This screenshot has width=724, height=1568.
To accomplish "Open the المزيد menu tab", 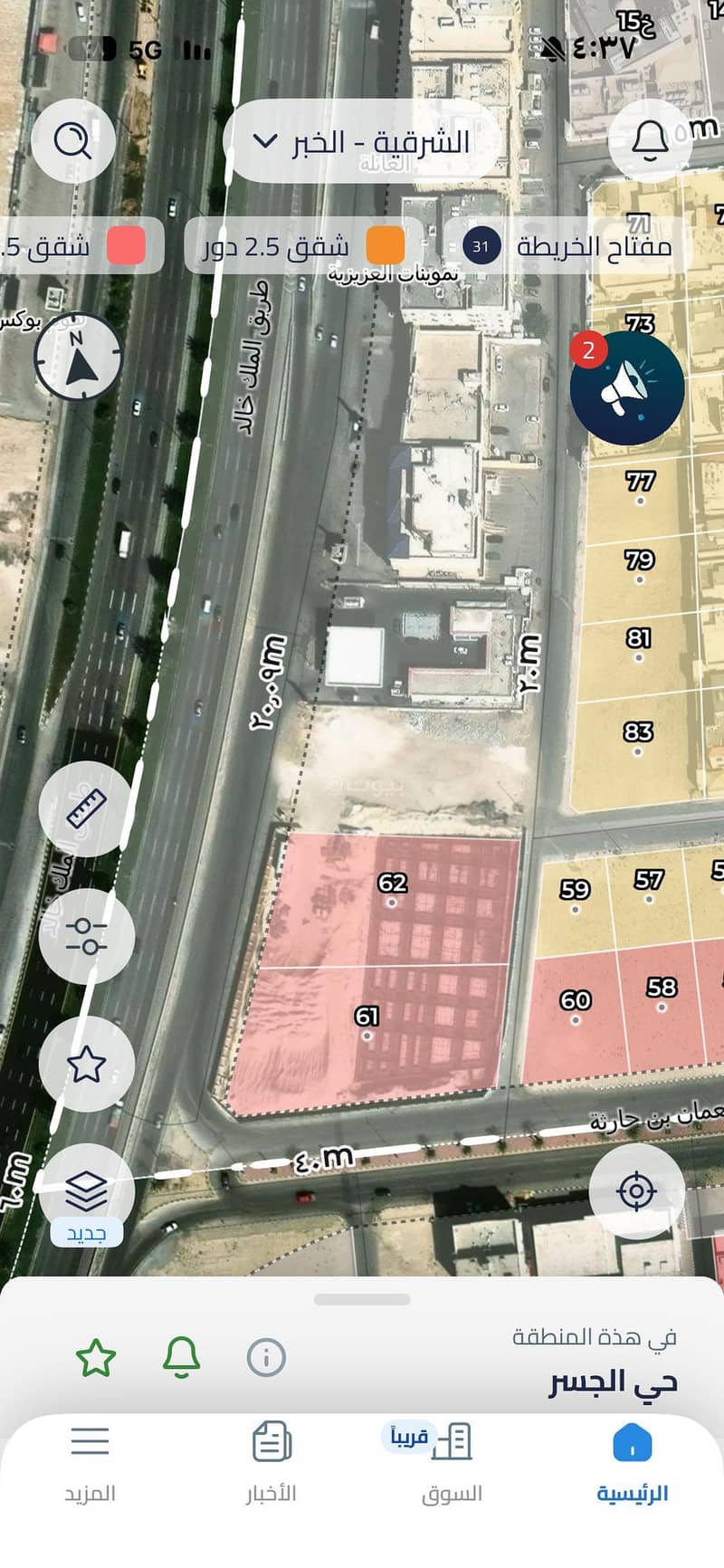I will [x=90, y=1463].
